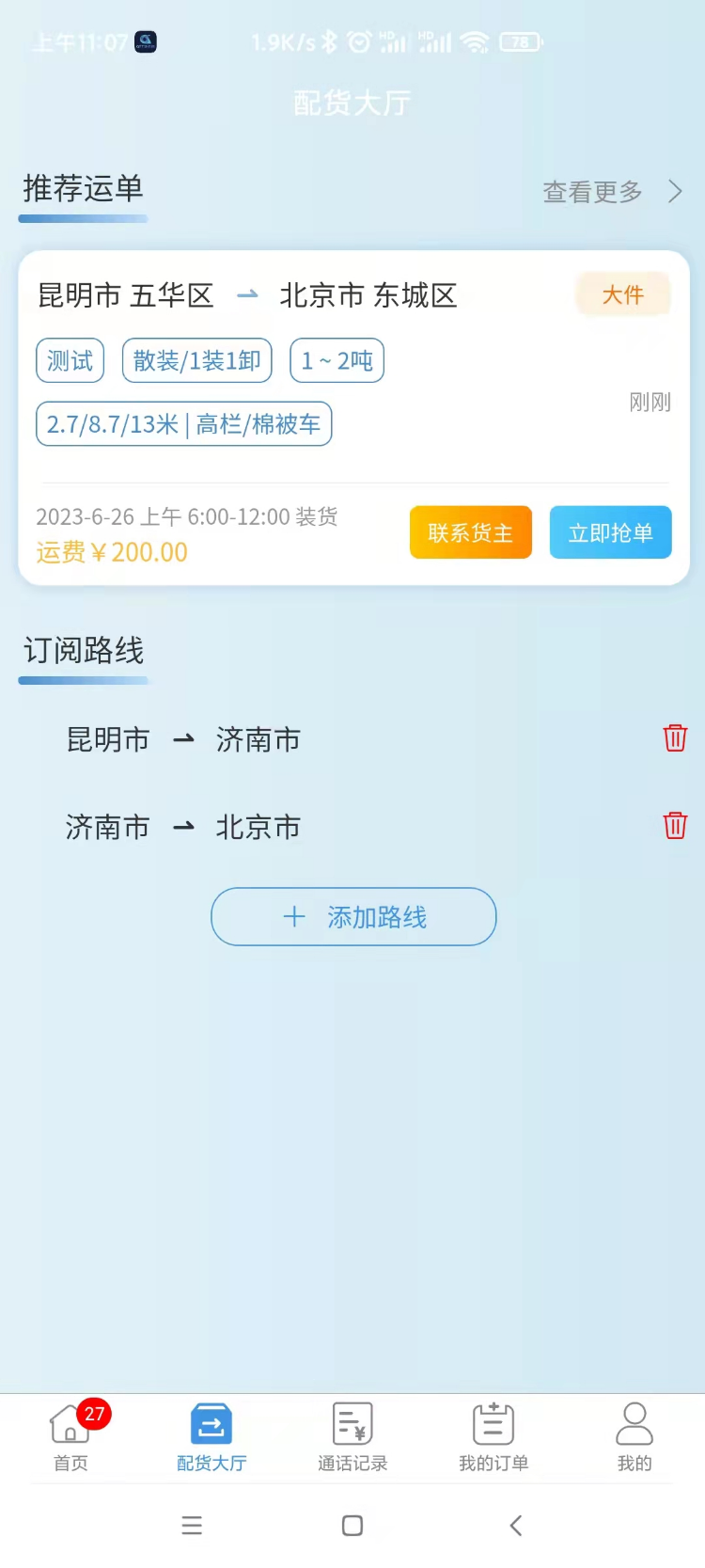Open the 首页 tab icon
Screen dimensions: 705x1568
70,1425
